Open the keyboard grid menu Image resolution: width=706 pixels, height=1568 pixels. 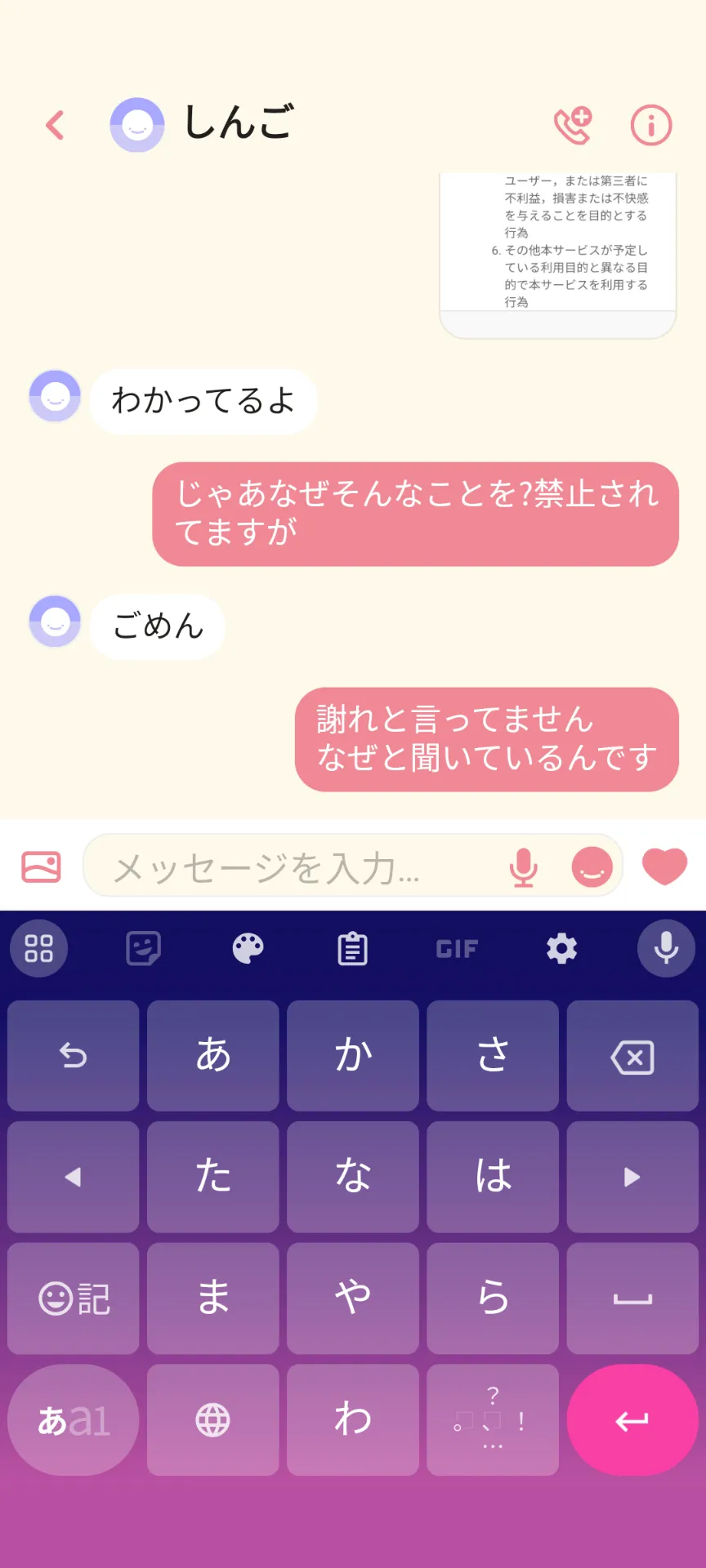tap(38, 948)
